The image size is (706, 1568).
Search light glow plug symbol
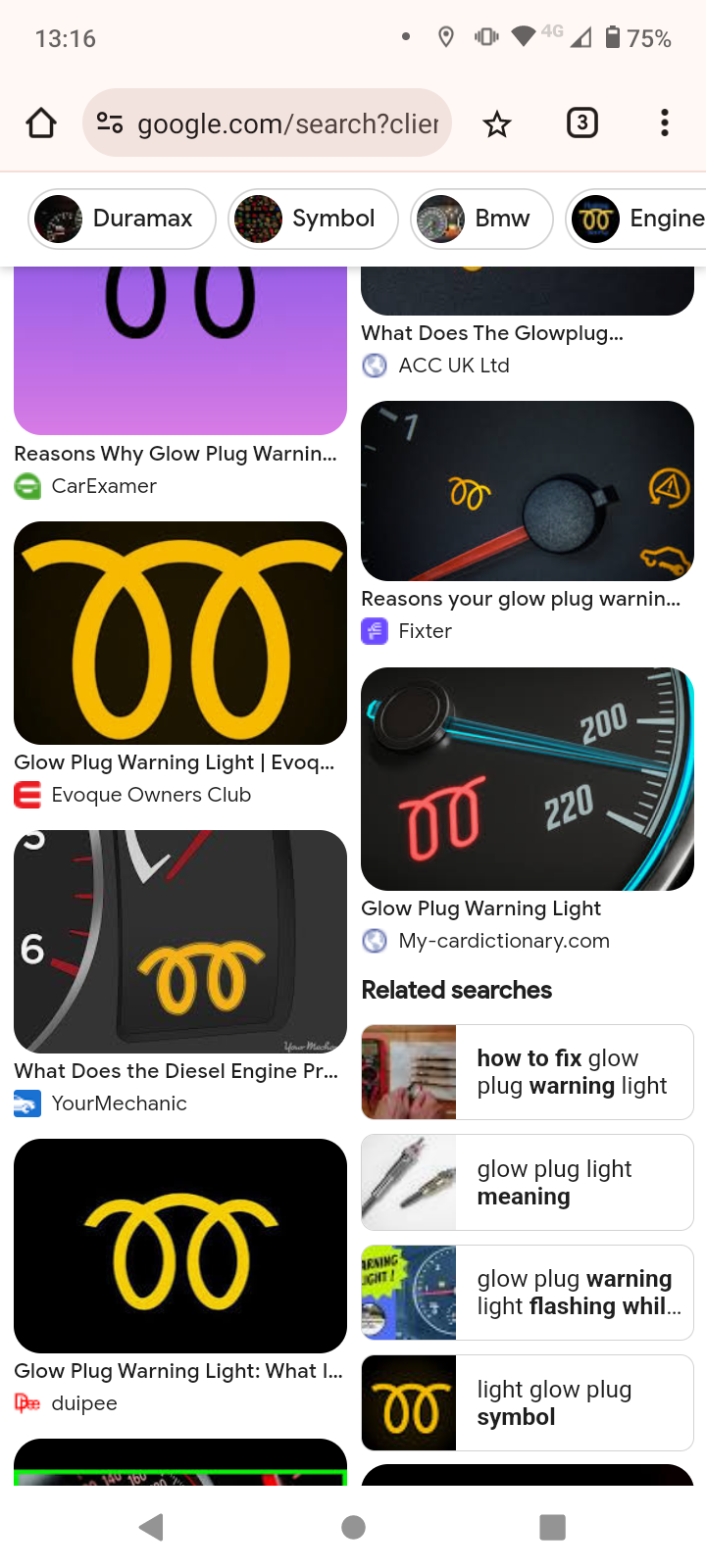coord(528,1402)
